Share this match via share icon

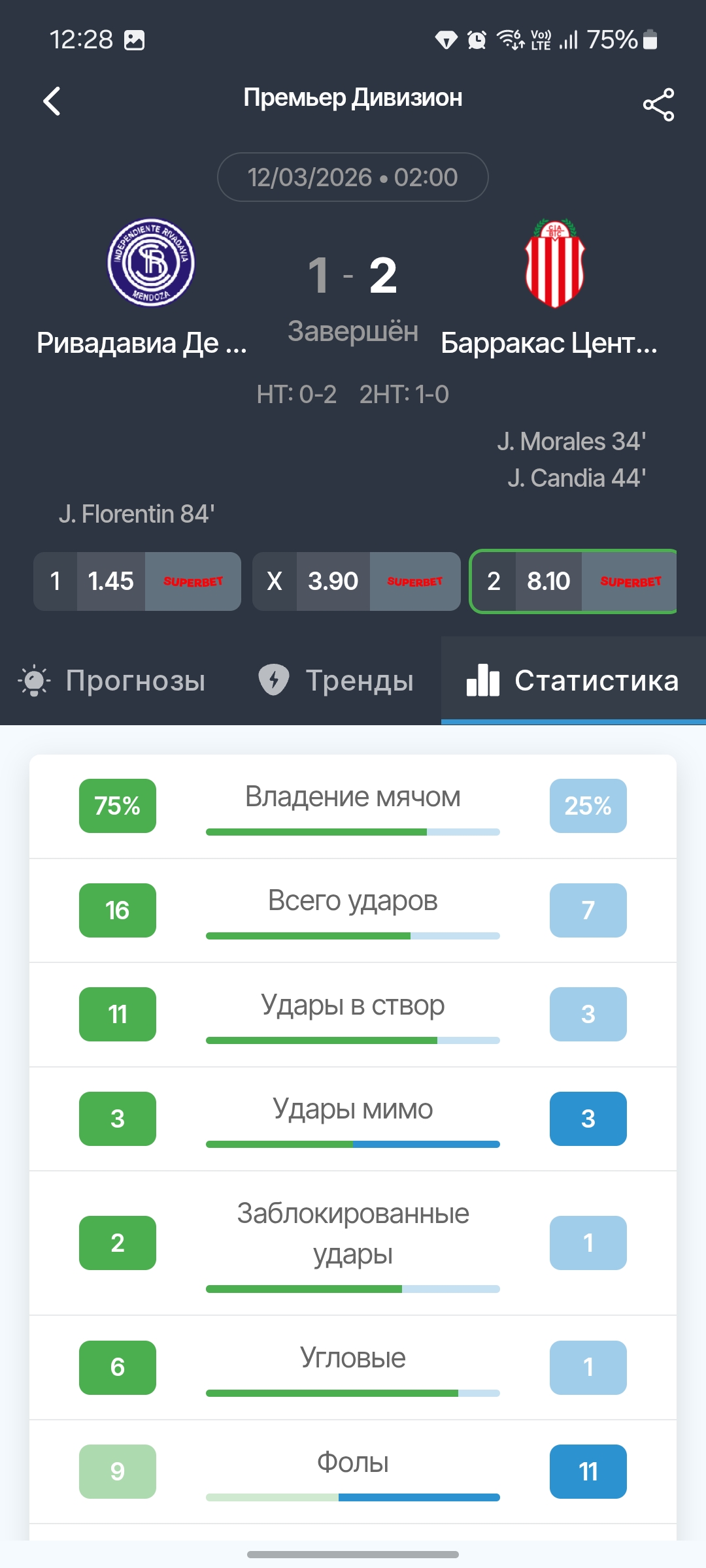pos(658,105)
